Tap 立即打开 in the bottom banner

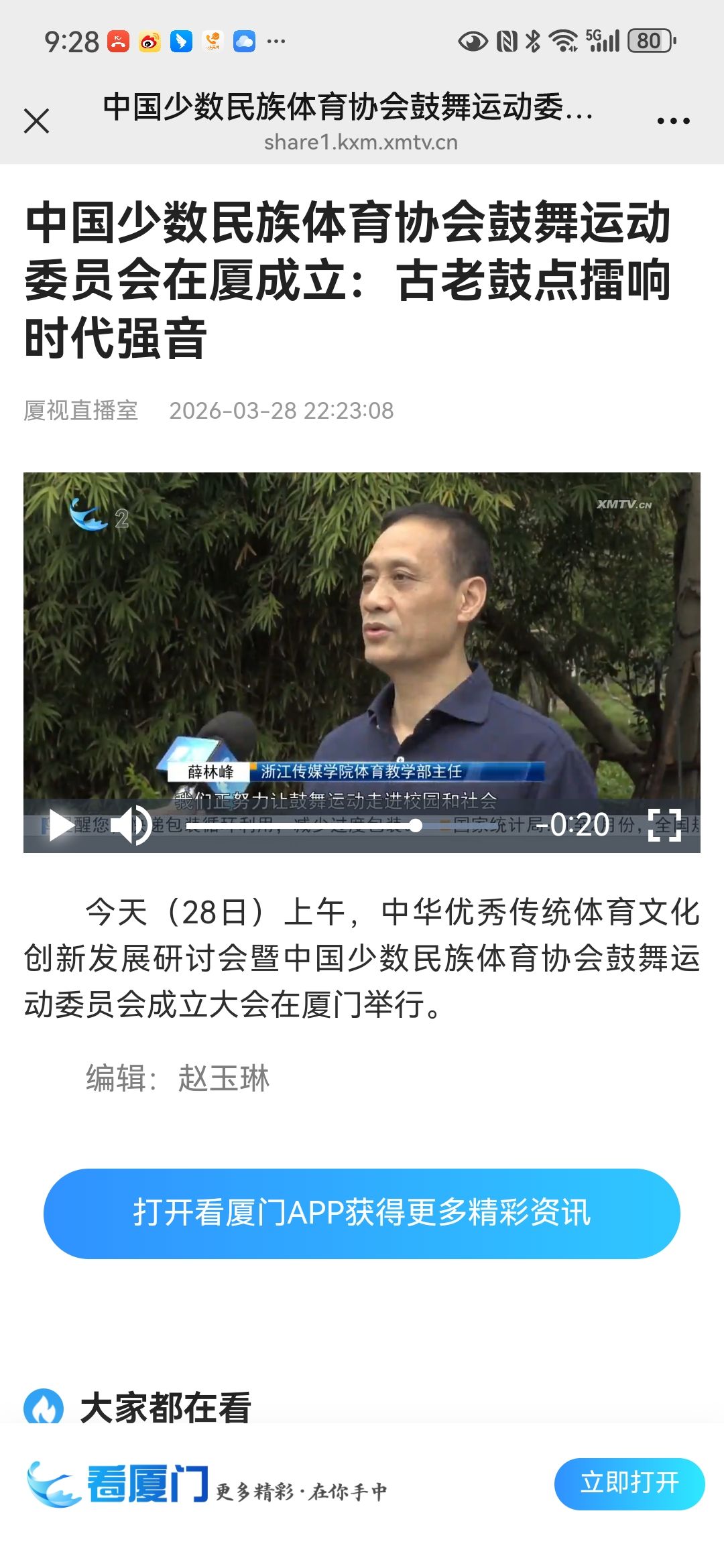pos(629,1483)
